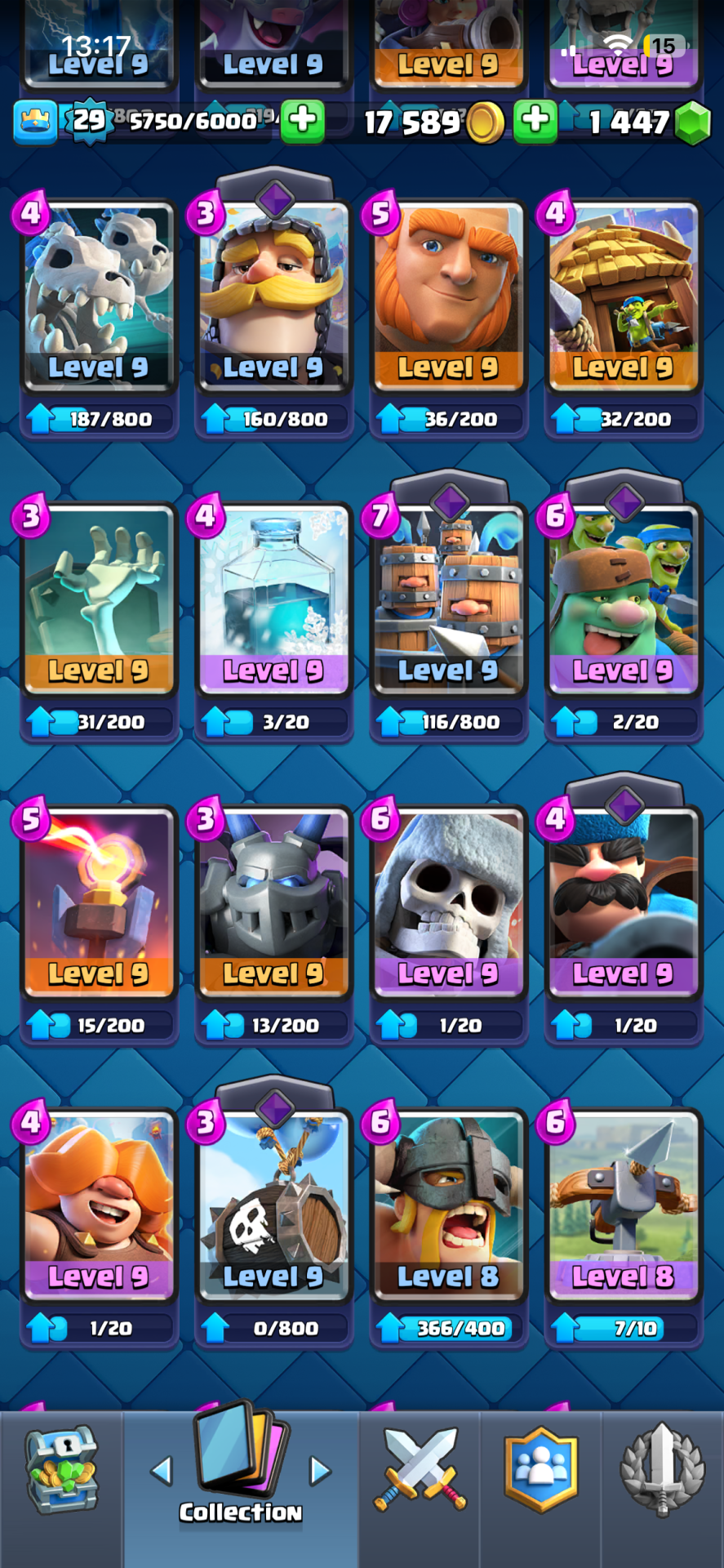Viewport: 724px width, 1568px height.
Task: Buy more gold with the plus button
Action: coord(535,120)
